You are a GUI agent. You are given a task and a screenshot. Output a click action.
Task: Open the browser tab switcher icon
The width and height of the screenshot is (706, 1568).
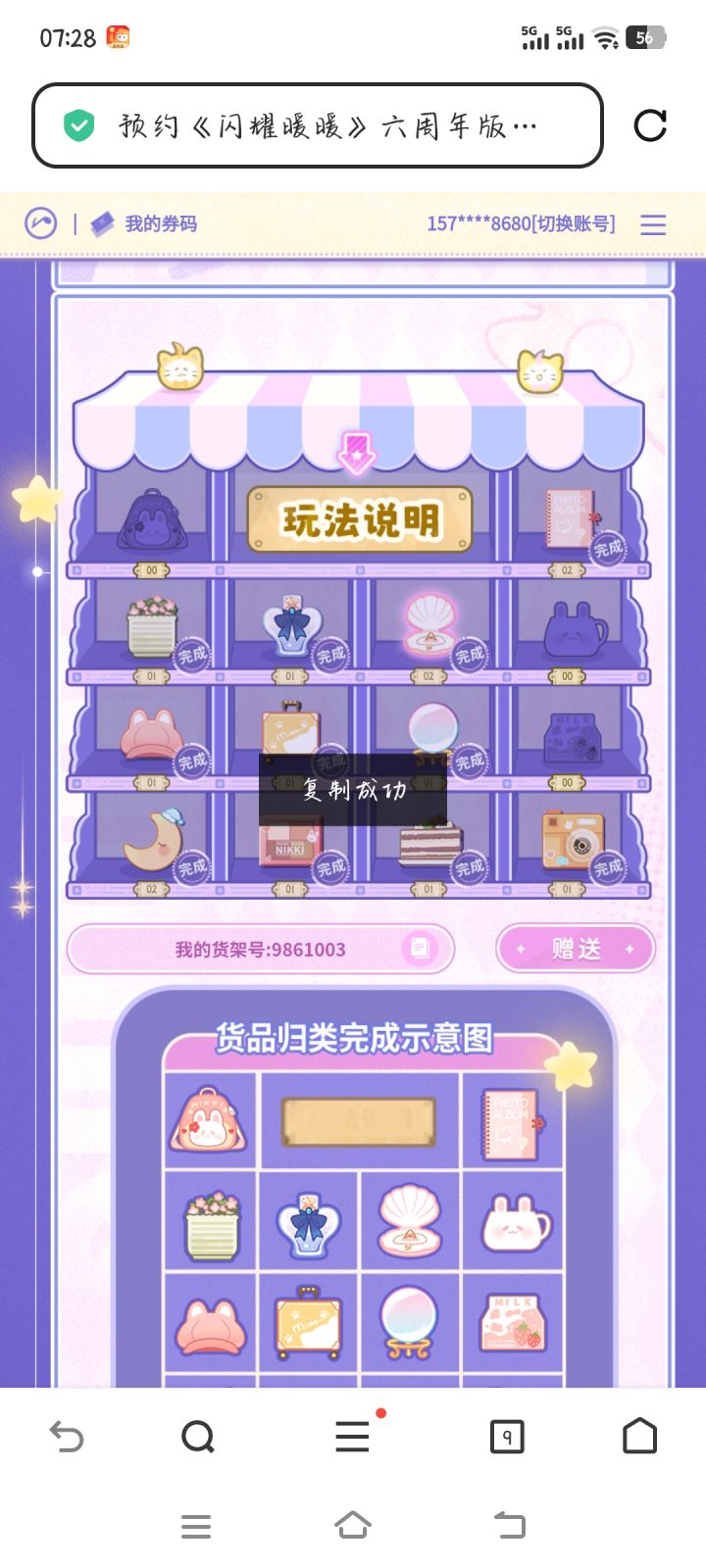[x=506, y=1436]
